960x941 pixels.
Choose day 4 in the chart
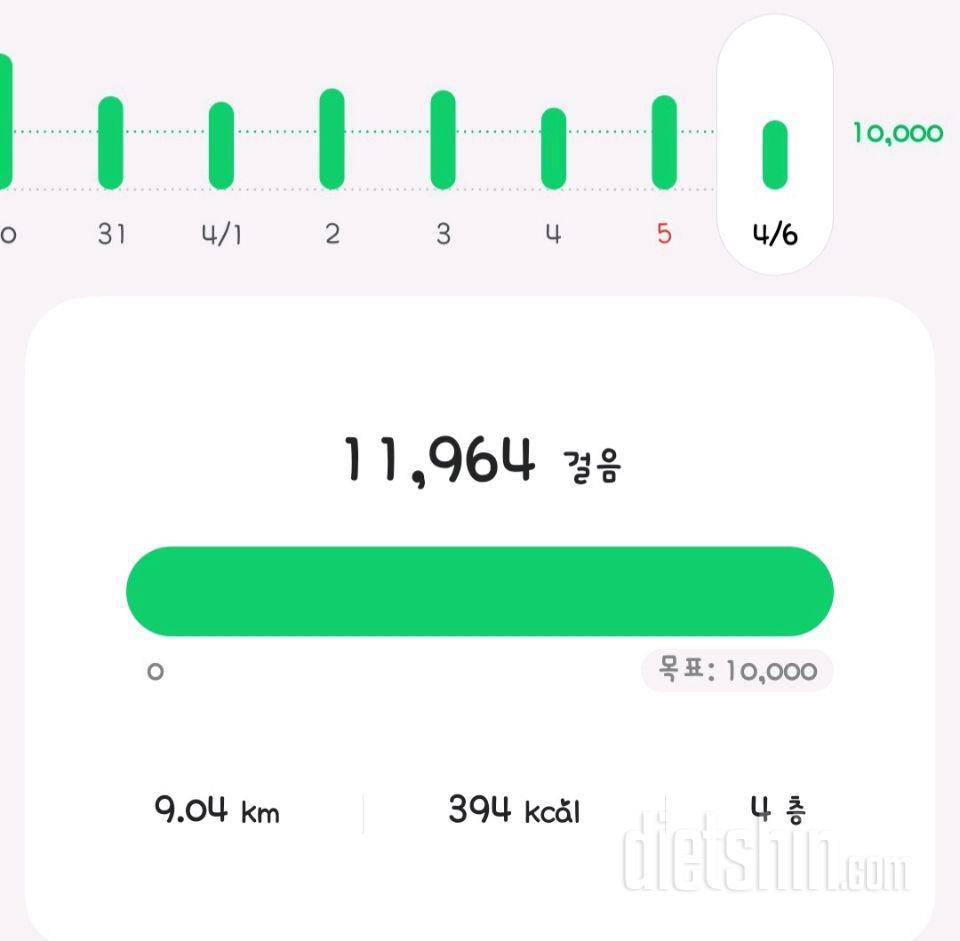click(x=553, y=149)
